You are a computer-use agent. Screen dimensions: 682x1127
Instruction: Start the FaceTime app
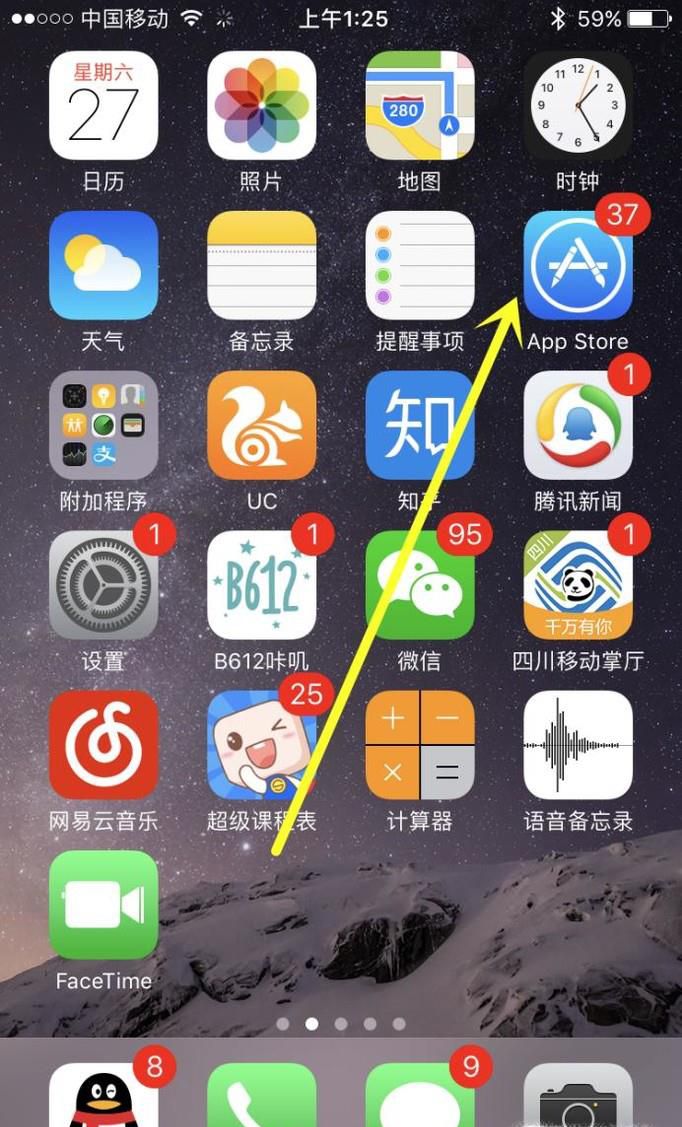(103, 905)
